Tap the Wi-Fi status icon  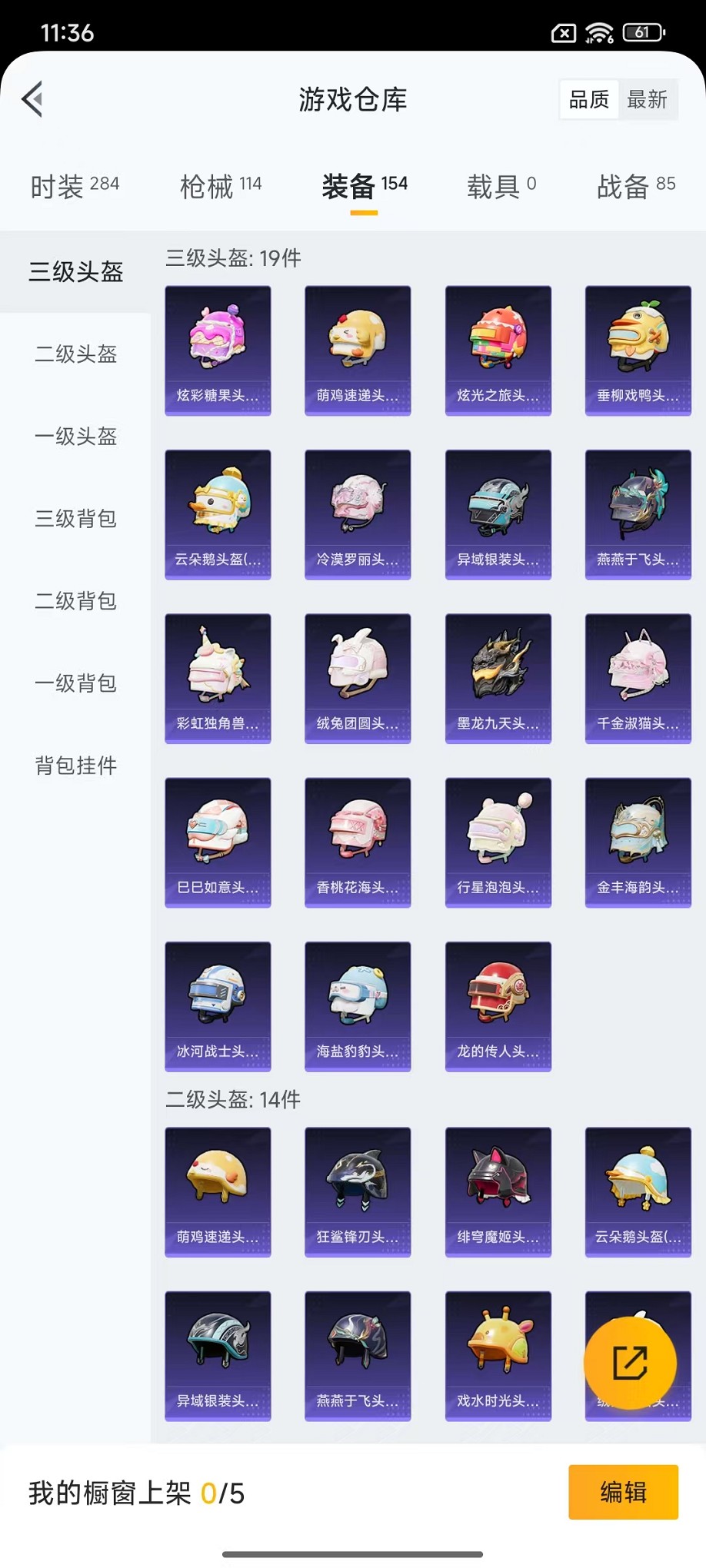point(598,33)
